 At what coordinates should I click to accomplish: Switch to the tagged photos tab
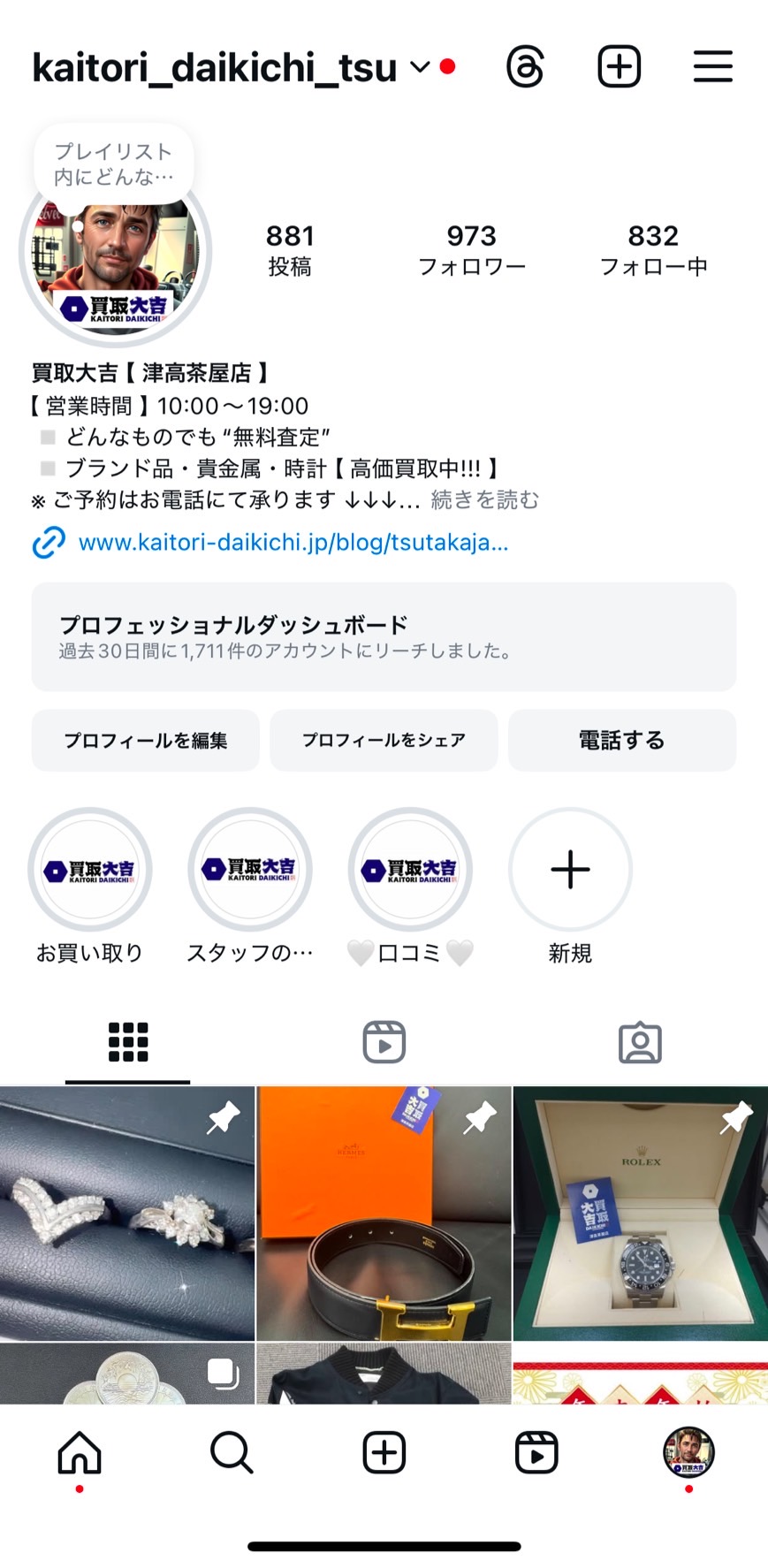640,1042
